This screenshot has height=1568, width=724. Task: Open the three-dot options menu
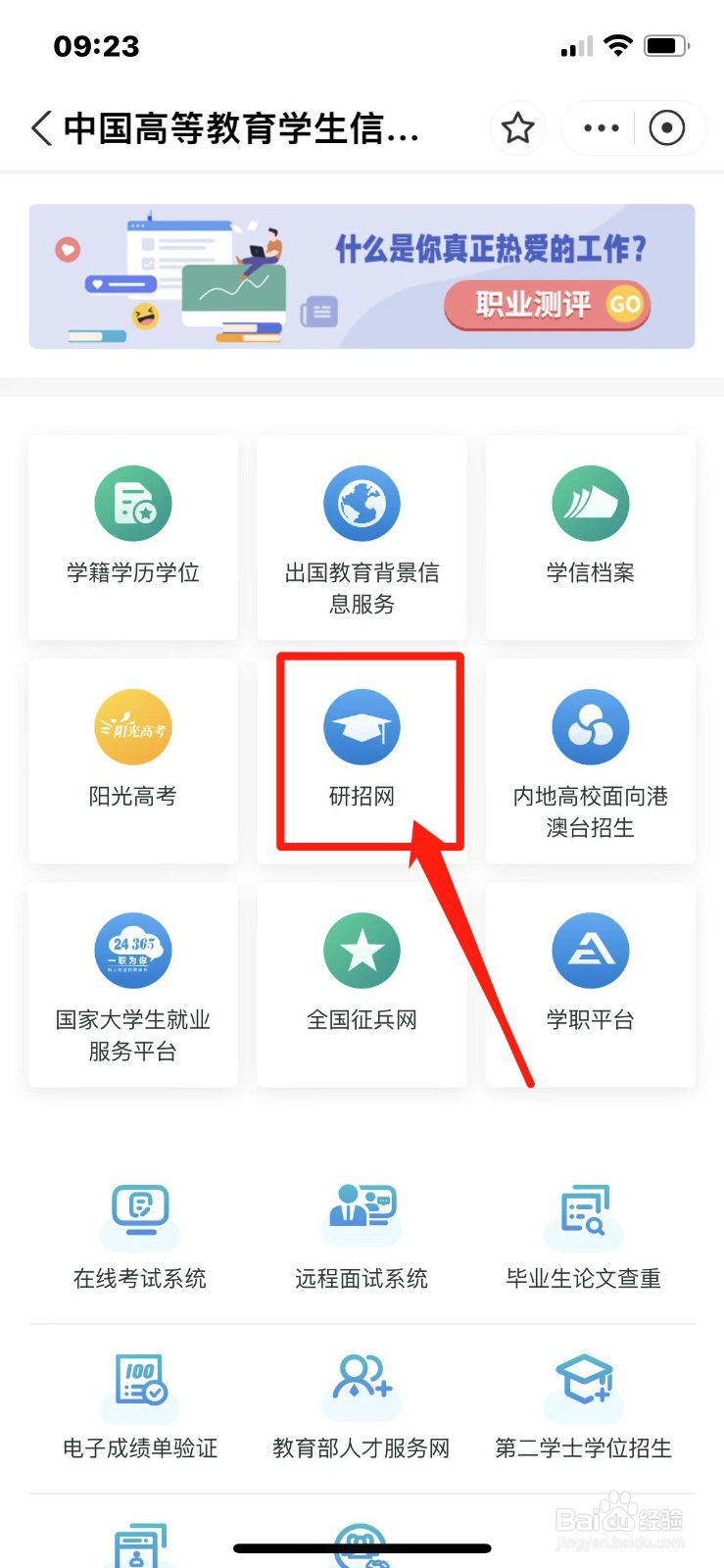[x=599, y=128]
